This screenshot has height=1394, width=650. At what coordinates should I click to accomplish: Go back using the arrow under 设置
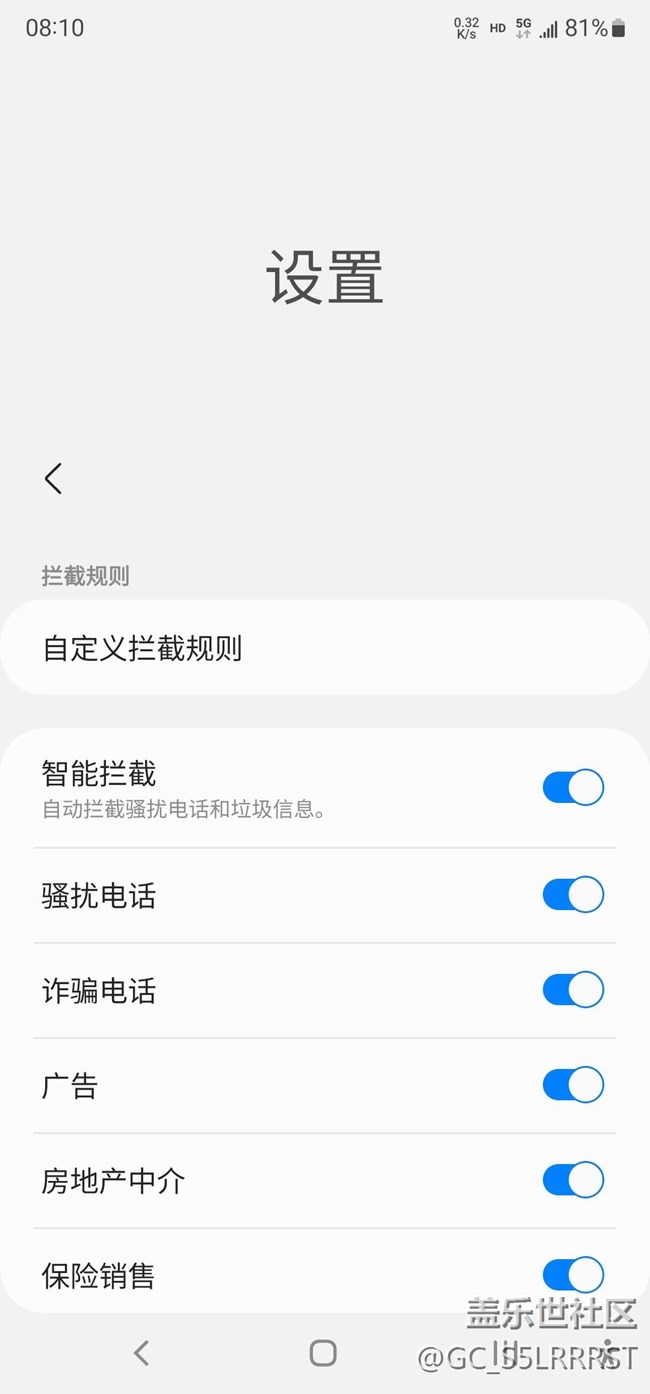click(53, 479)
